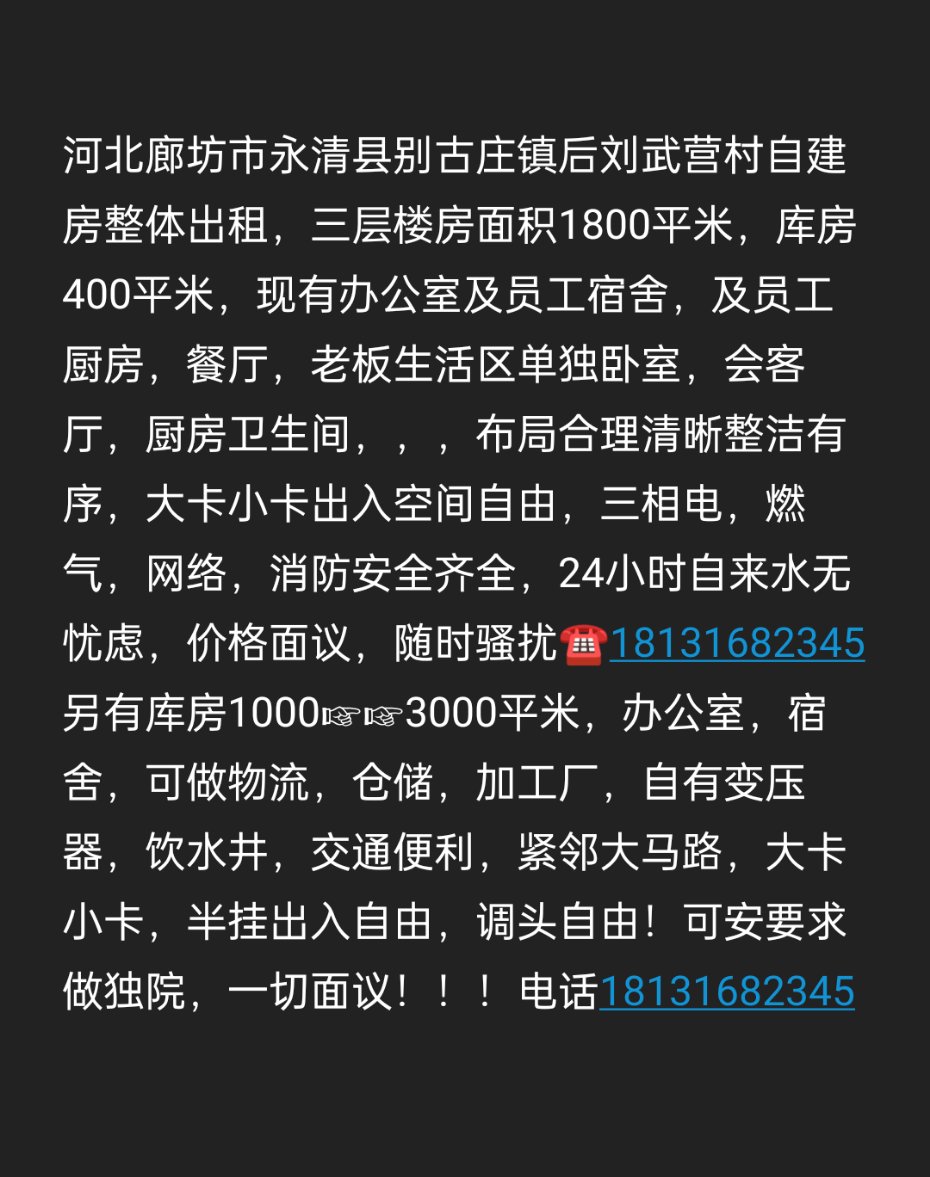Tap the phone number following 电话
930x1177 pixels.
[727, 991]
